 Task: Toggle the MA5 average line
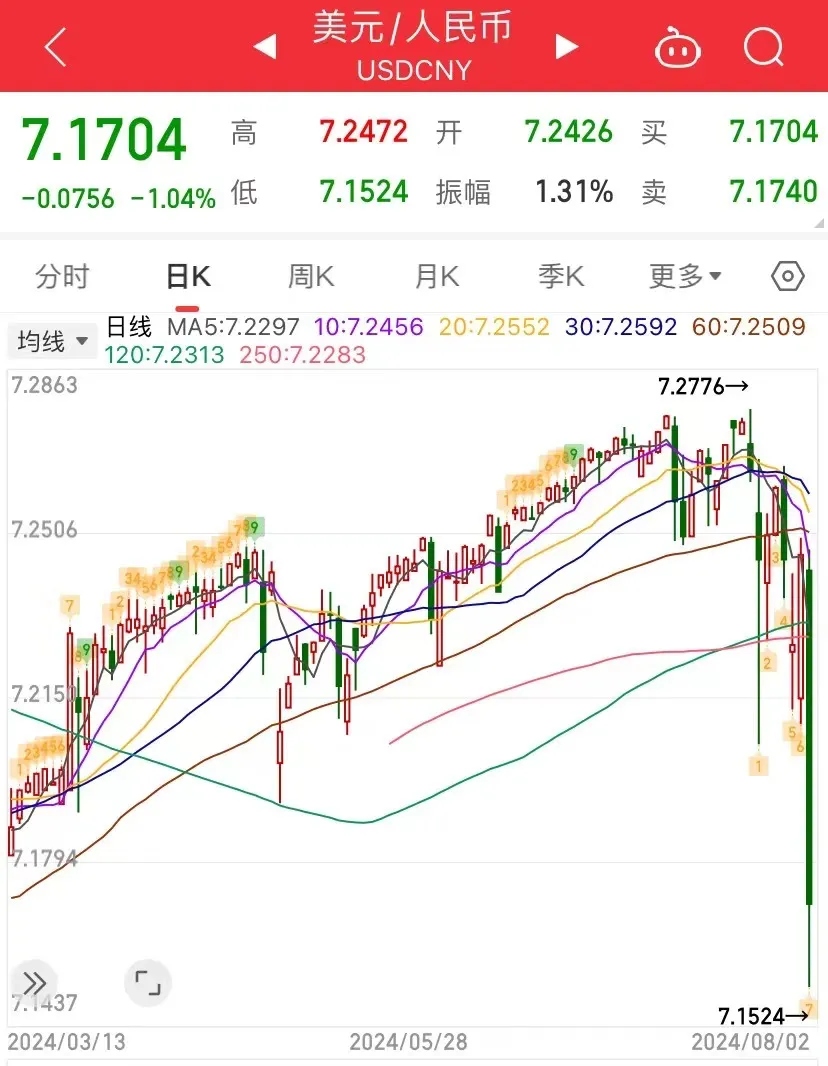(229, 326)
